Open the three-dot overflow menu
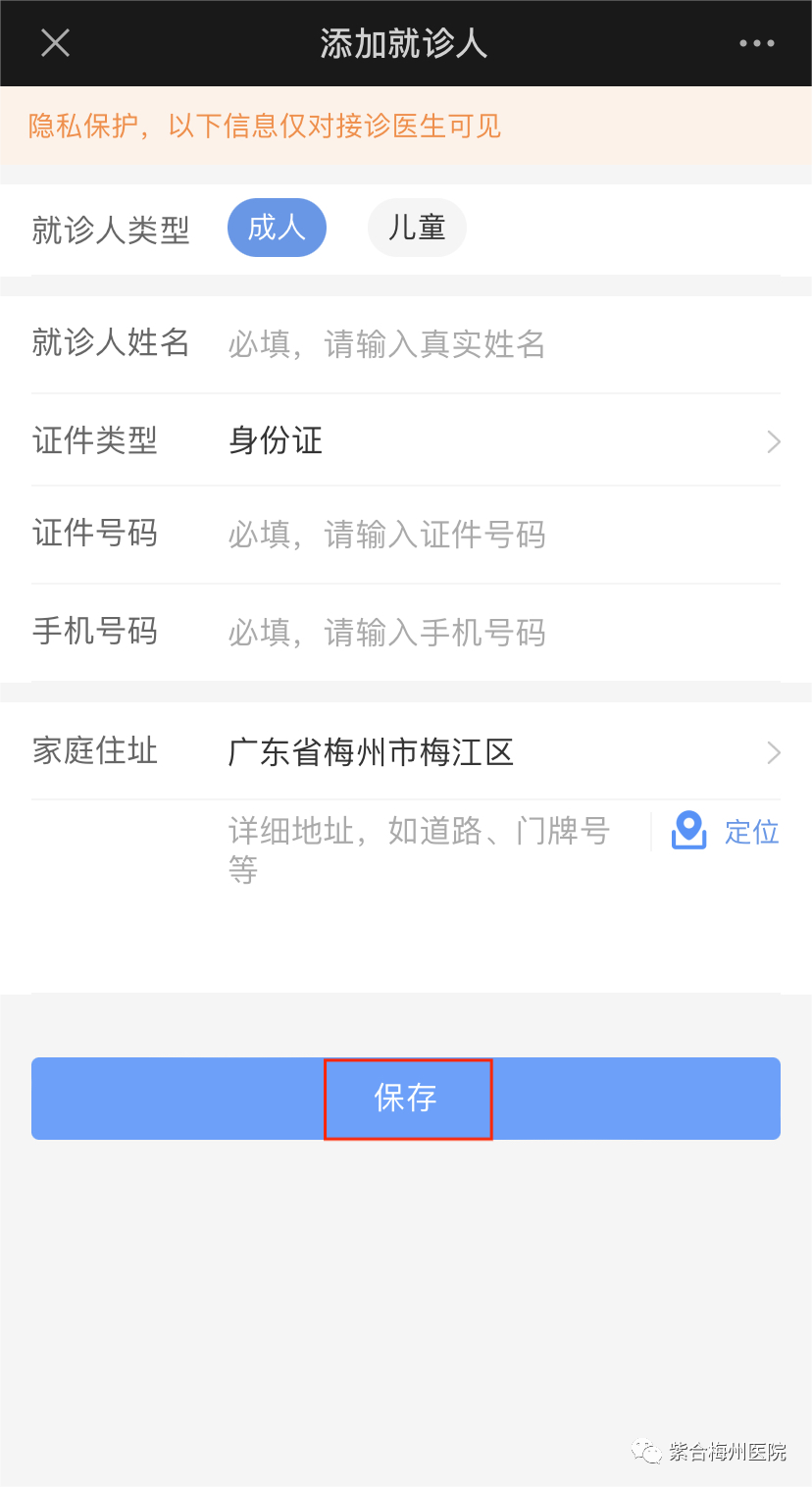The image size is (812, 1487). [756, 43]
